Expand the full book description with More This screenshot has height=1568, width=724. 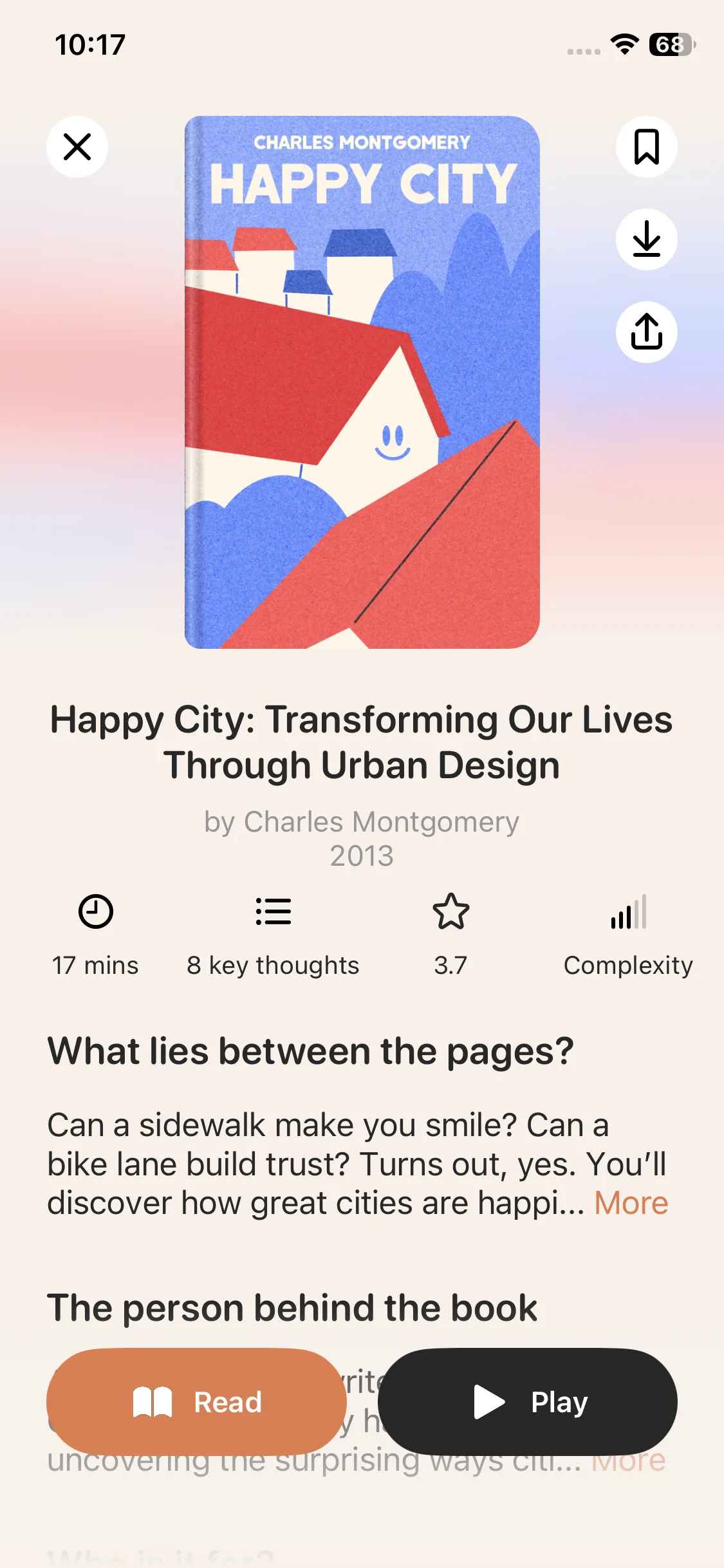(x=631, y=1203)
